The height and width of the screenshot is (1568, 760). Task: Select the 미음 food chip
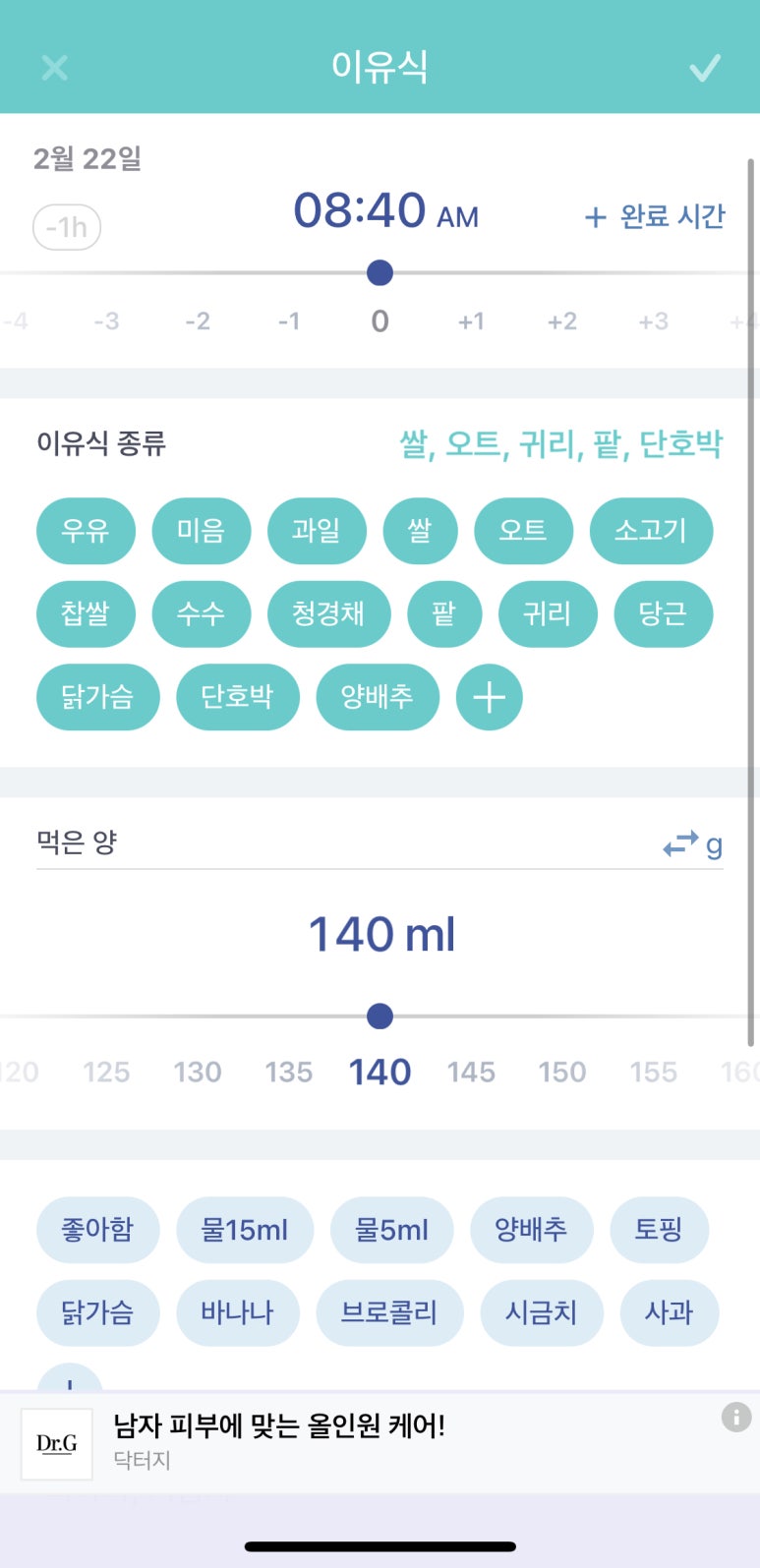(201, 531)
